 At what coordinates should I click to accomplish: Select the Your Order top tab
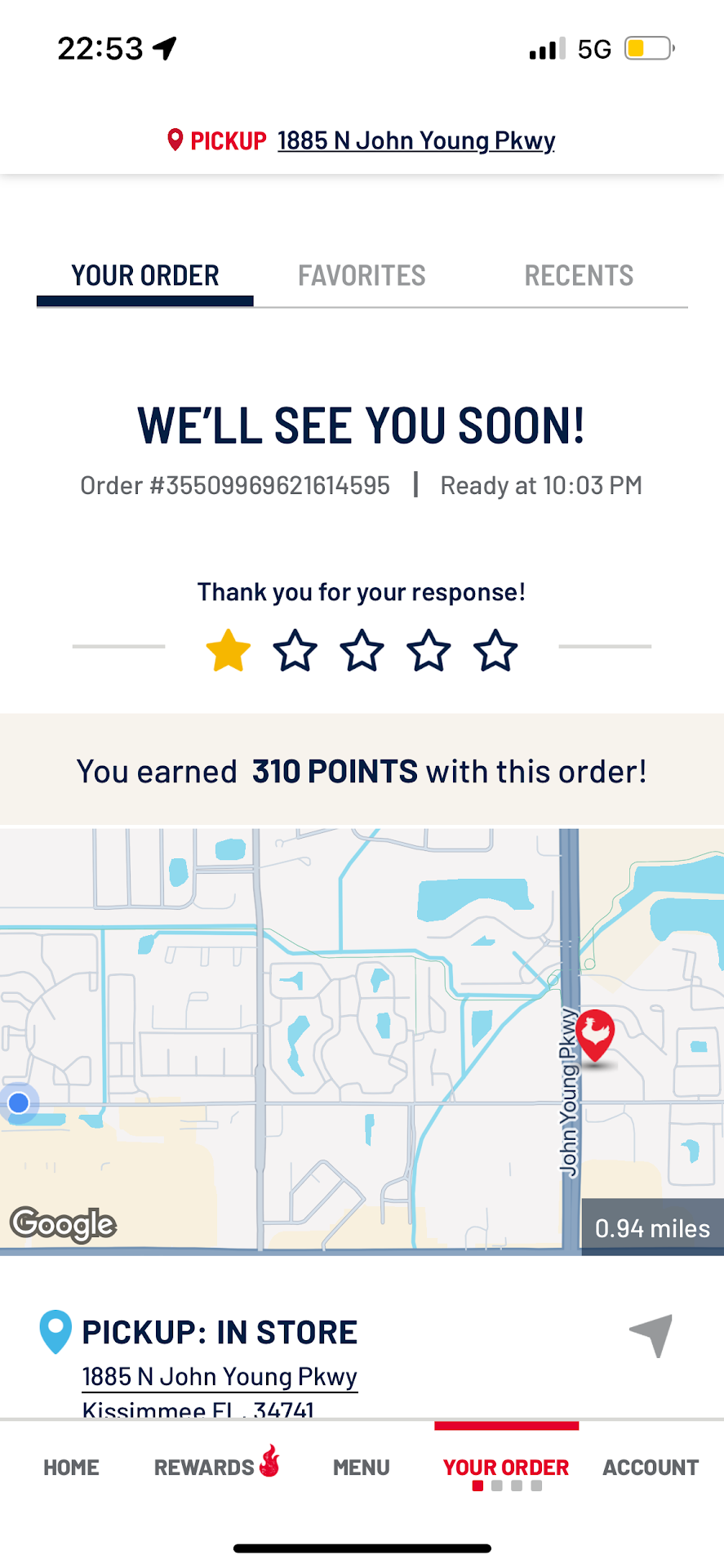click(x=145, y=276)
